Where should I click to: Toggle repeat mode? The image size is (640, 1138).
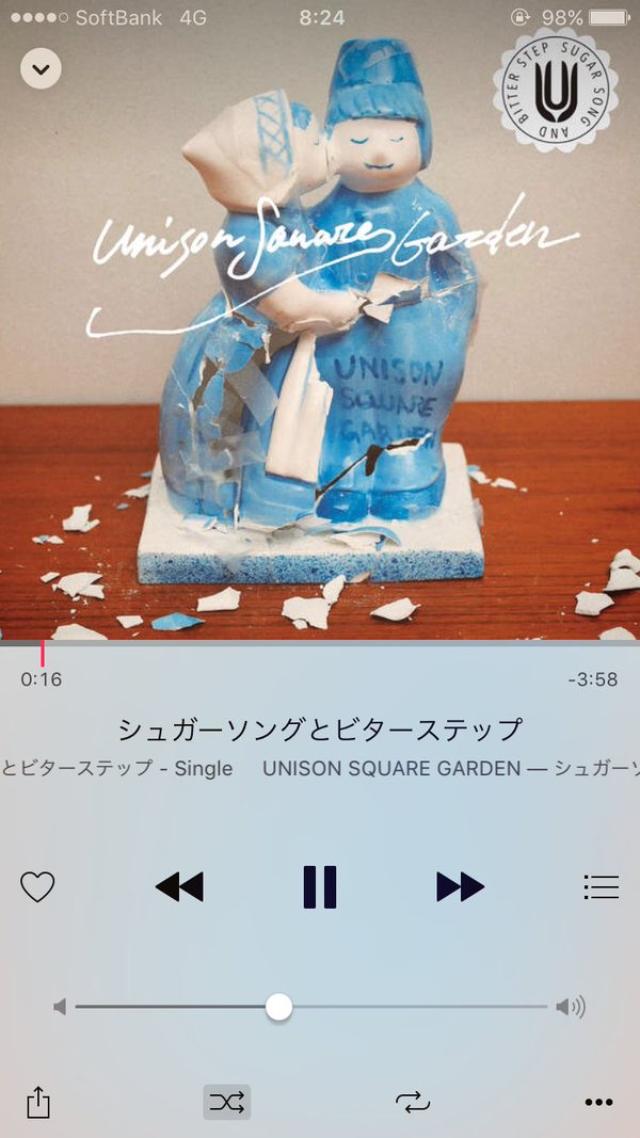click(412, 1103)
